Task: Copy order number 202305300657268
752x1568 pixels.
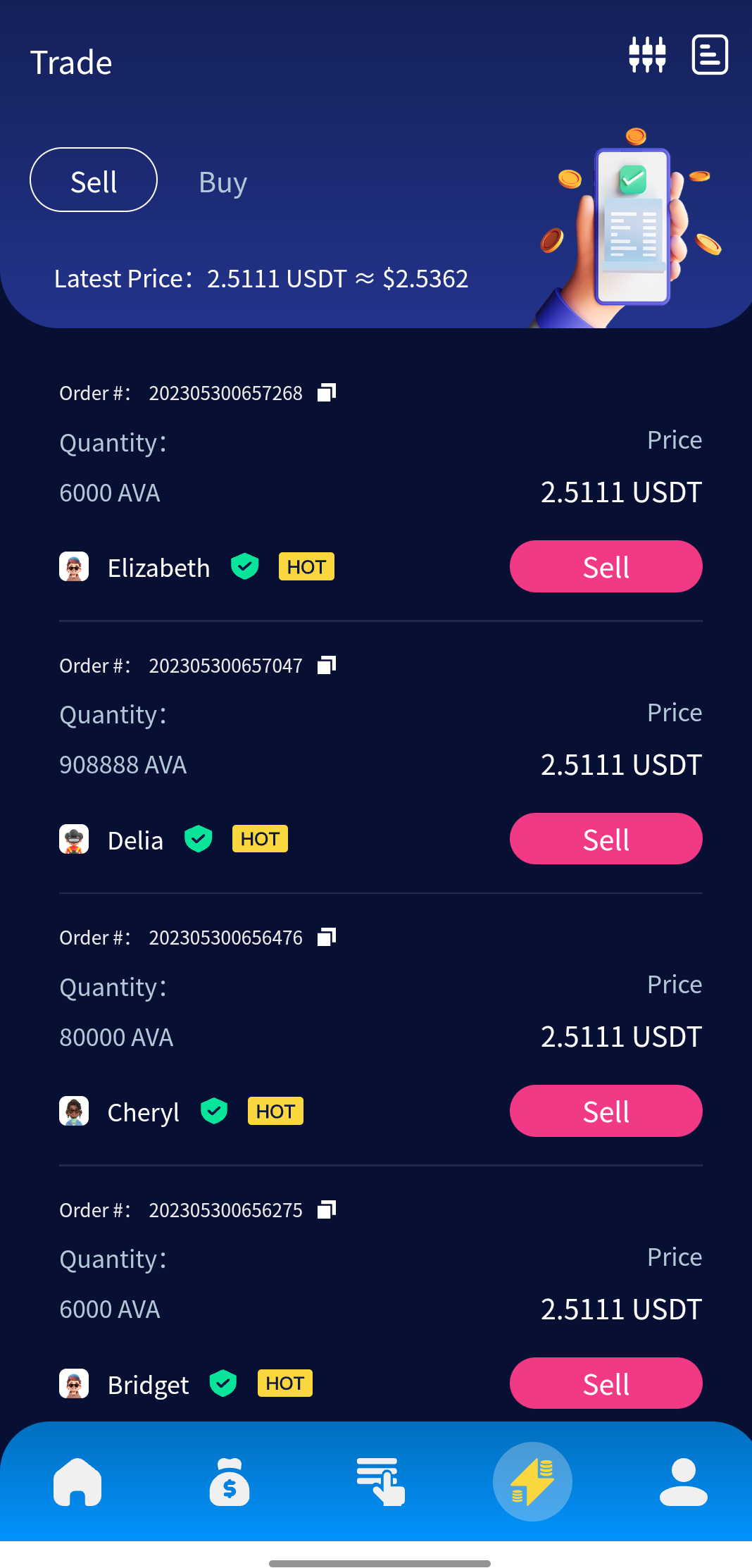Action: pos(327,392)
